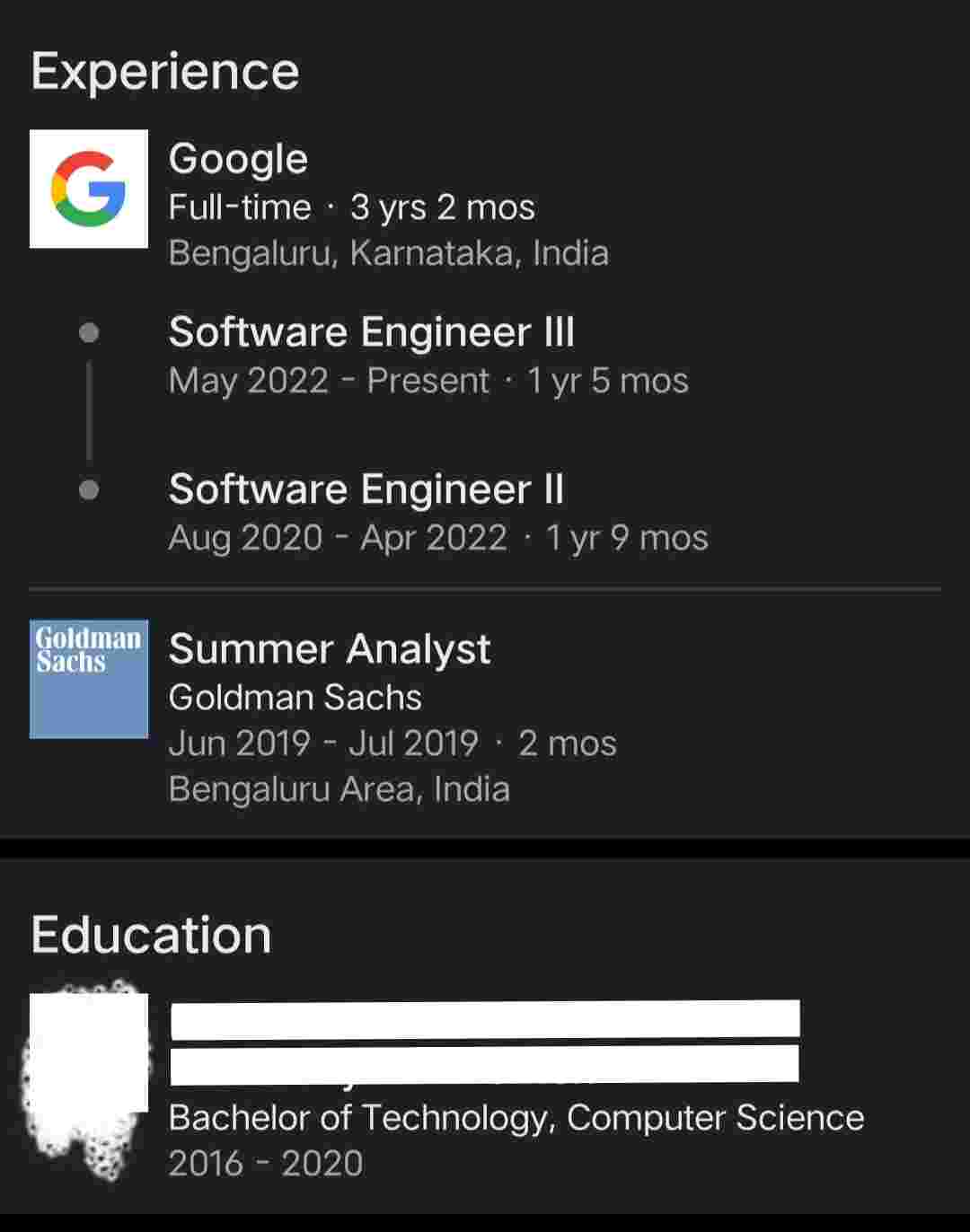Viewport: 970px width, 1232px height.
Task: Click the red-yellow G in the Google logo
Action: click(x=88, y=189)
